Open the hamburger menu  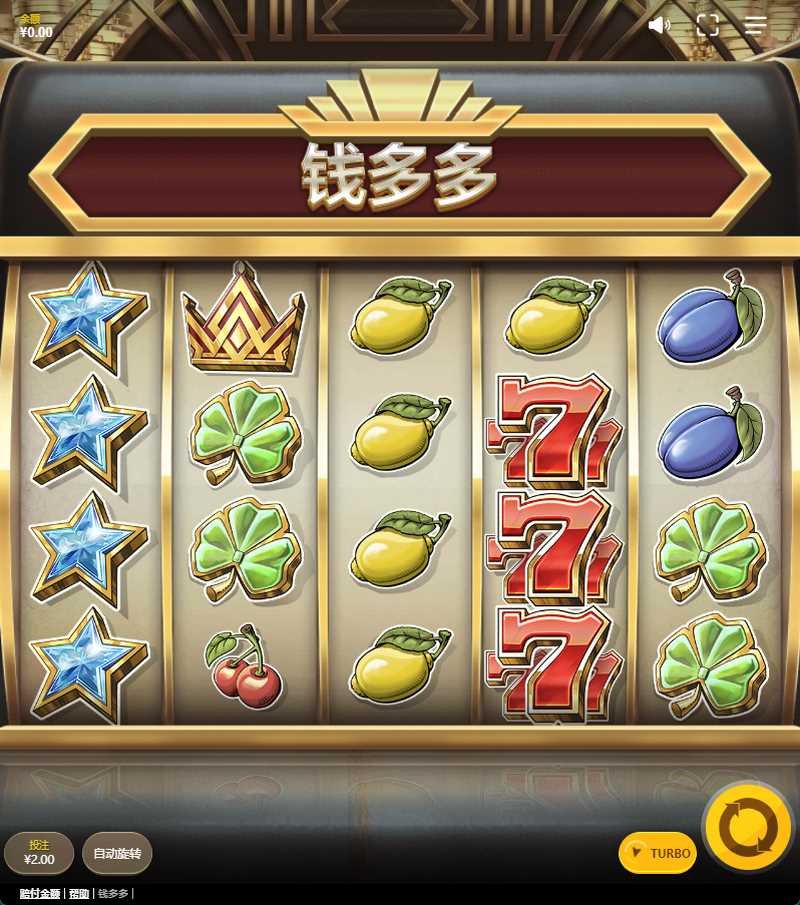tap(755, 26)
